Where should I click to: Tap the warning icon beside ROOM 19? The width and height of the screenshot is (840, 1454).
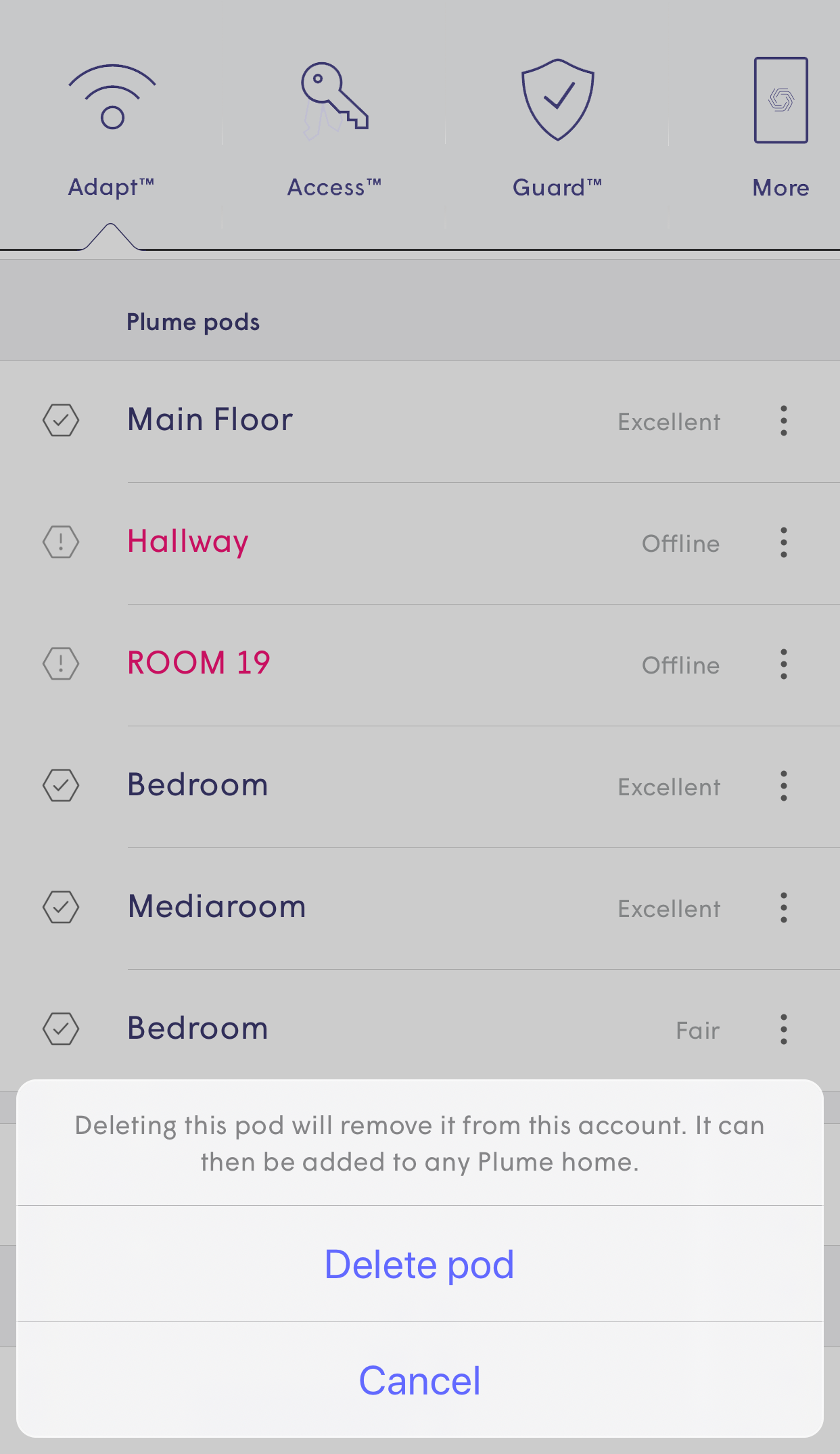click(x=60, y=663)
